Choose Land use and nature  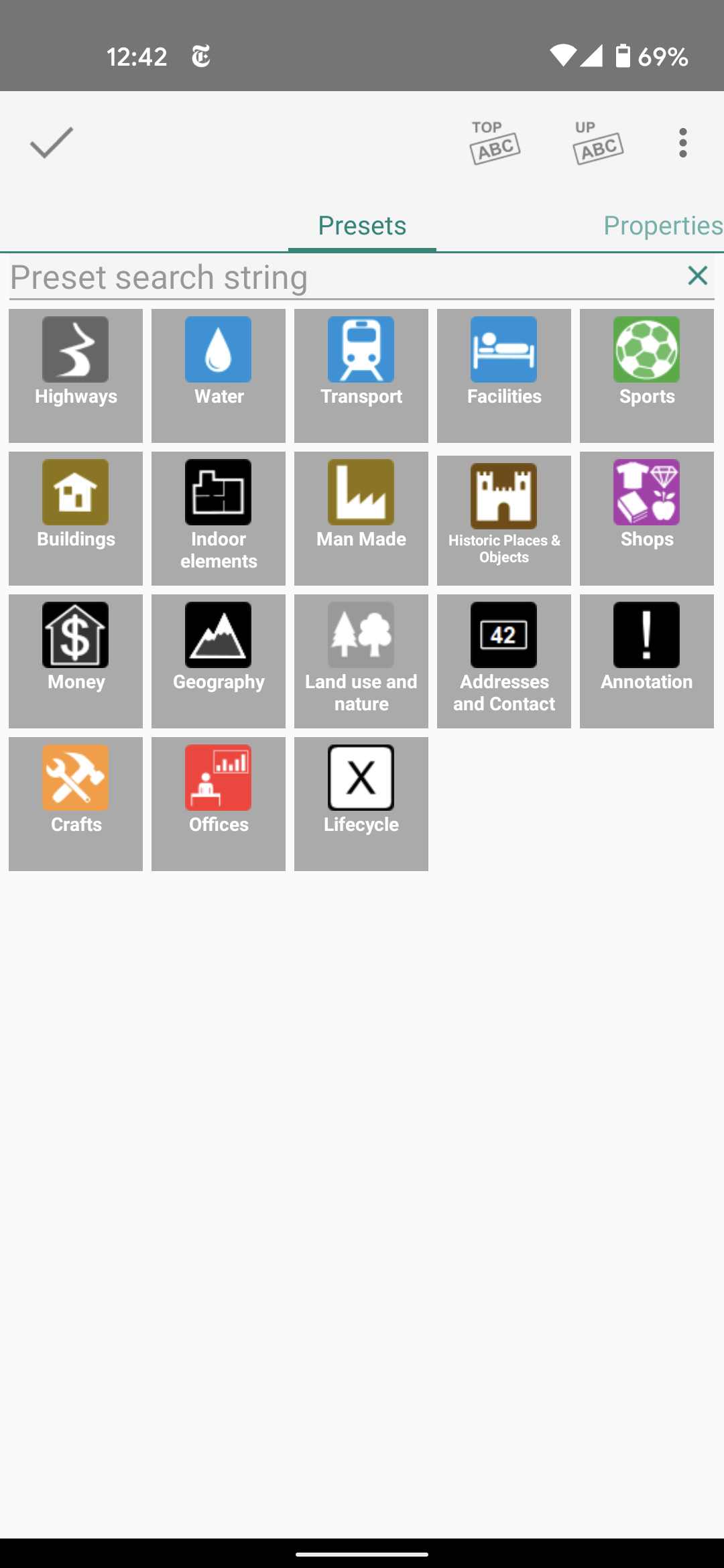(361, 661)
